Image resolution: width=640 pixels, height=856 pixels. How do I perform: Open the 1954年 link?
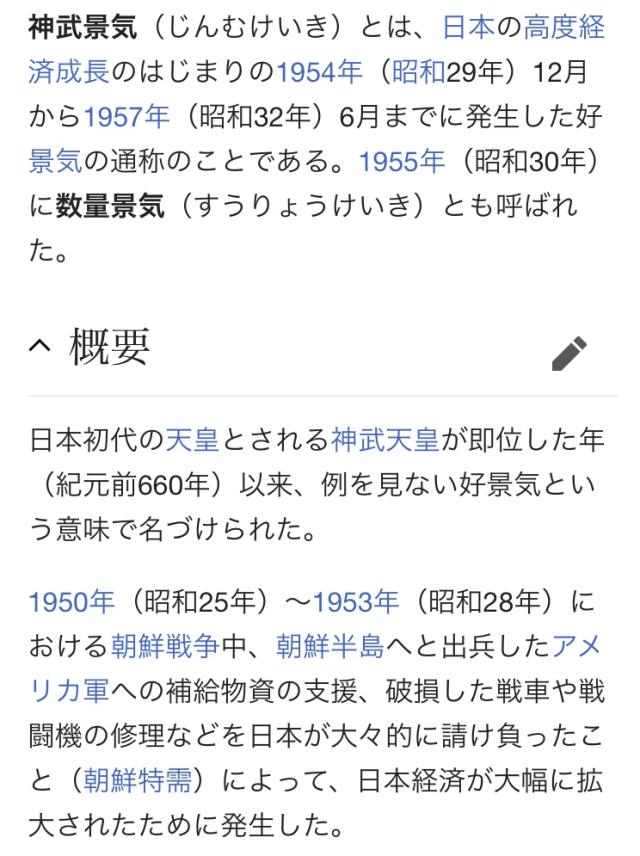(x=320, y=72)
